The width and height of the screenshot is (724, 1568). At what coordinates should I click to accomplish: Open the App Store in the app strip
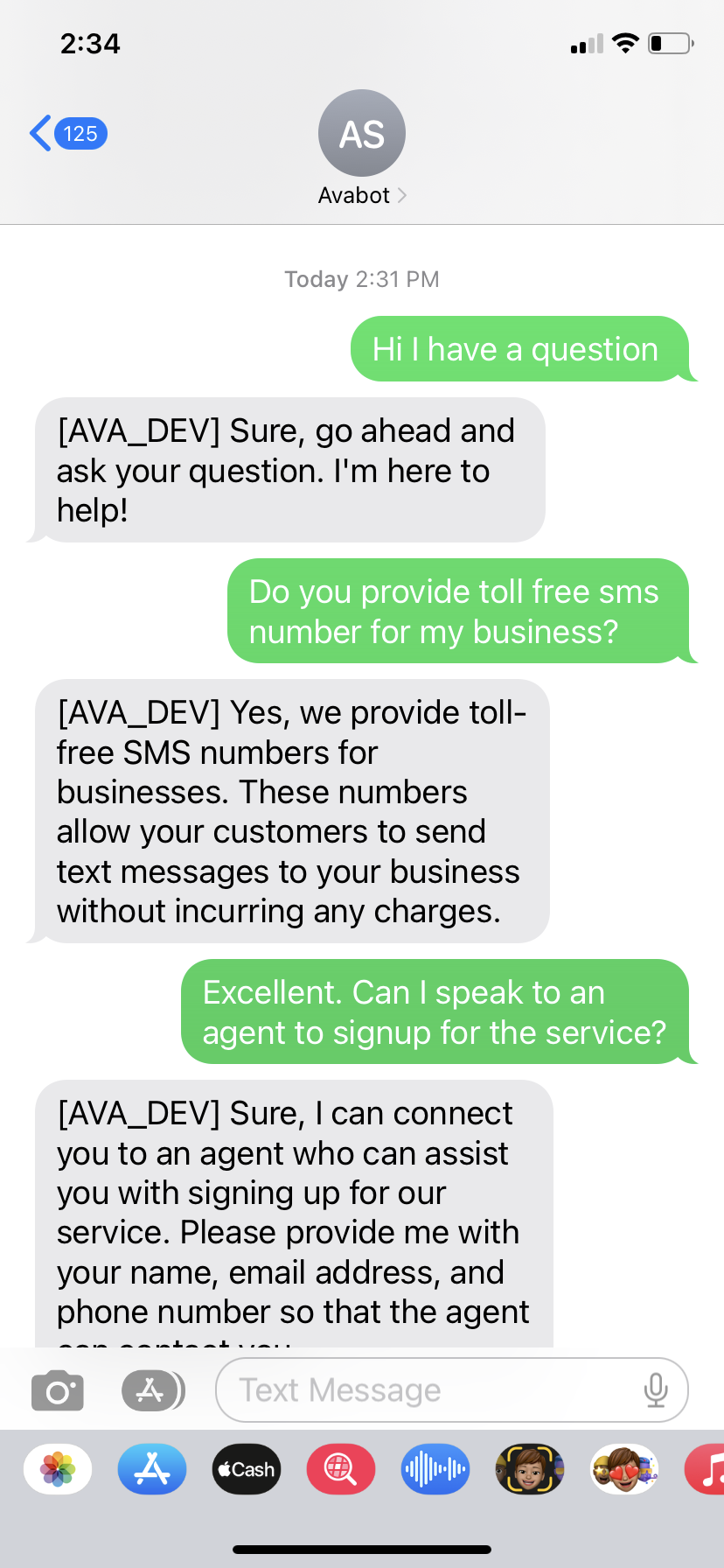152,1469
